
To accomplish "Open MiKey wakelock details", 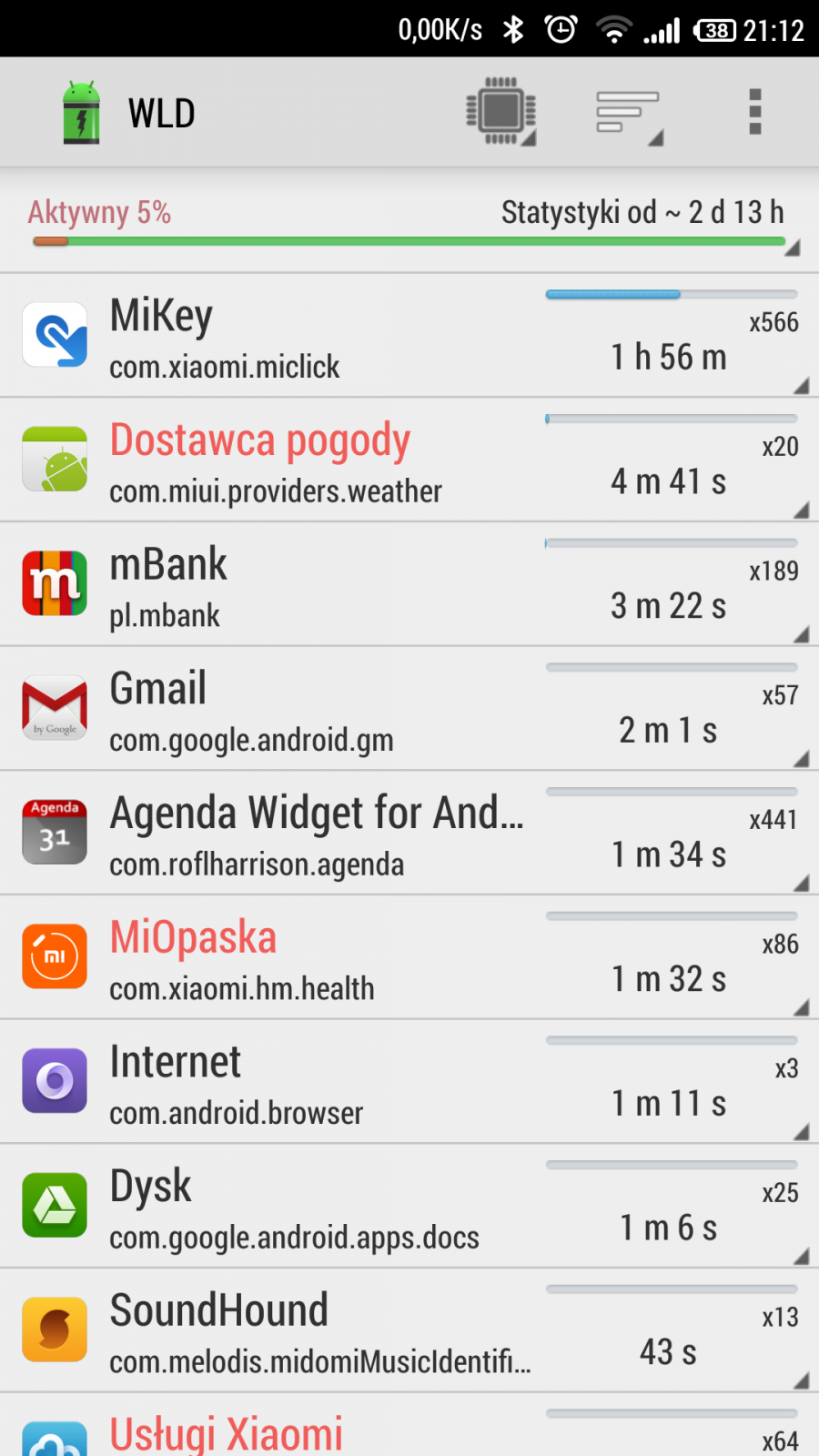I will [x=409, y=337].
